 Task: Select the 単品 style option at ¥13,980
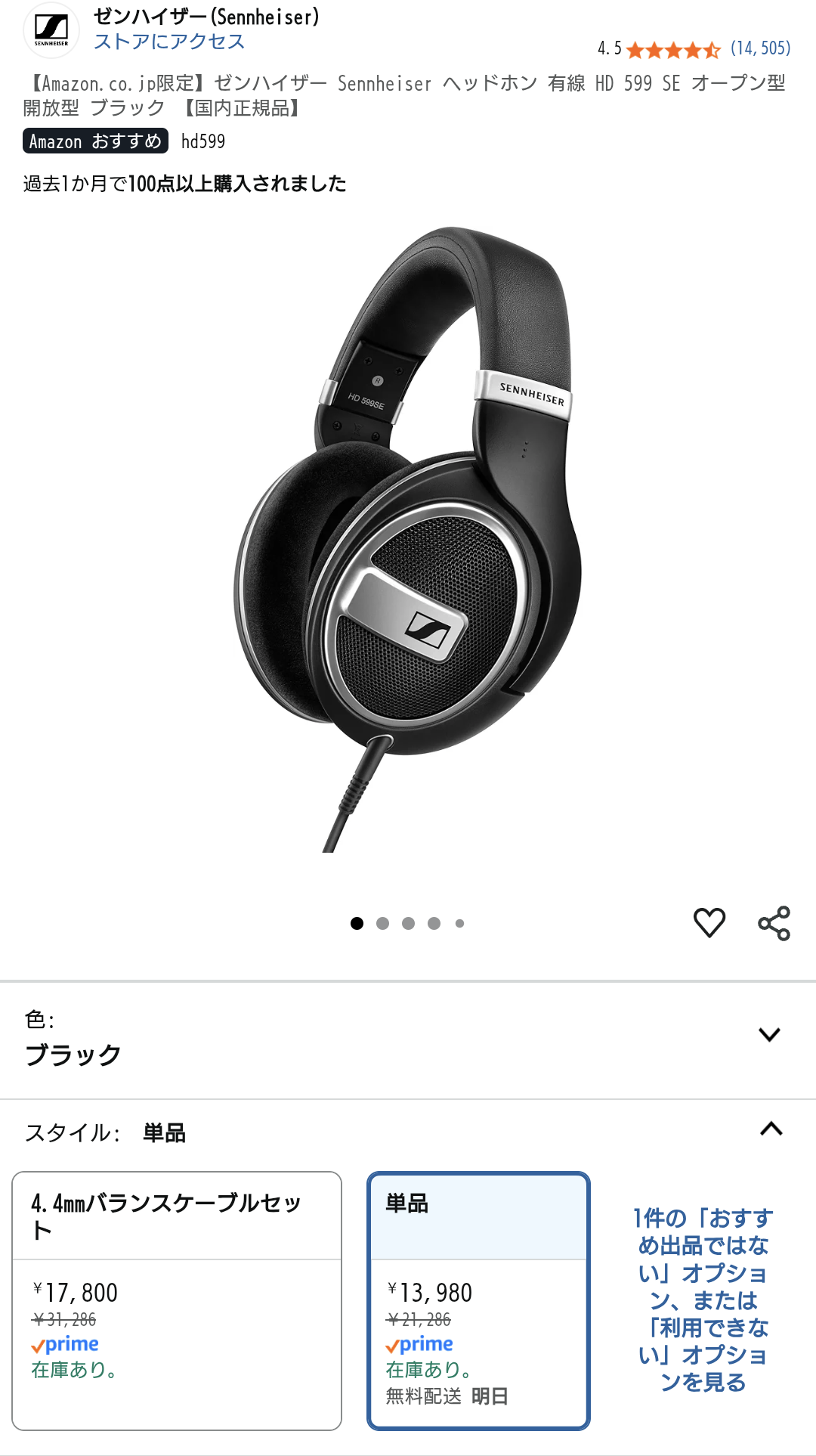[478, 1300]
